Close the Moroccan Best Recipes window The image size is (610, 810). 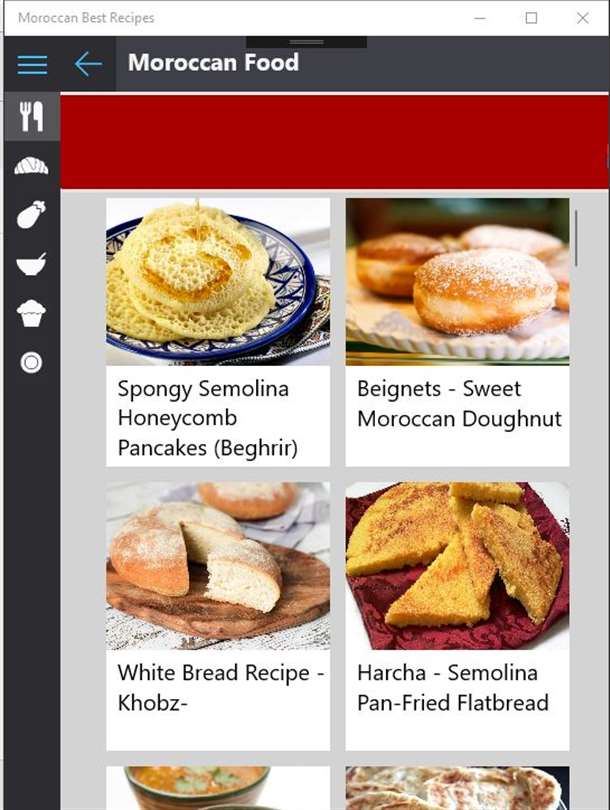click(582, 18)
